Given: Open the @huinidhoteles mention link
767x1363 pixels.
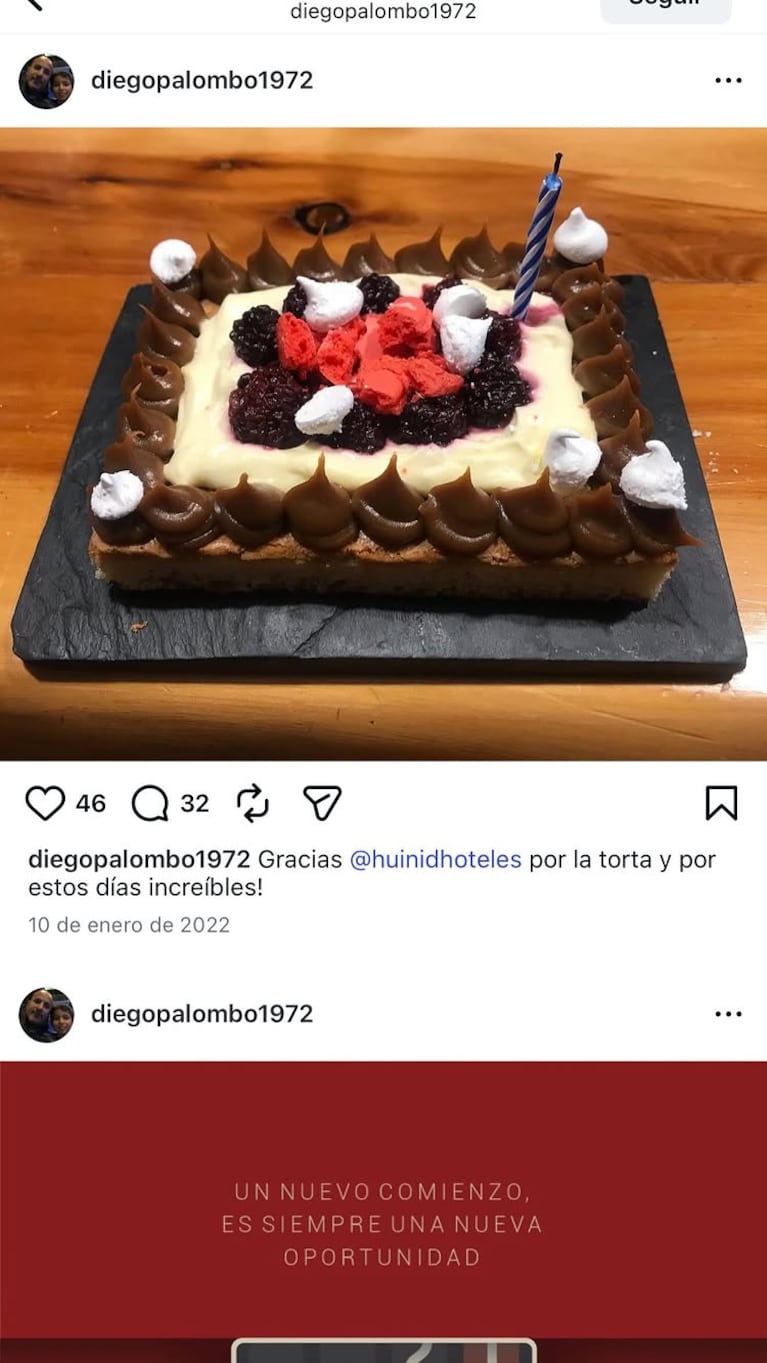Looking at the screenshot, I should pos(435,859).
